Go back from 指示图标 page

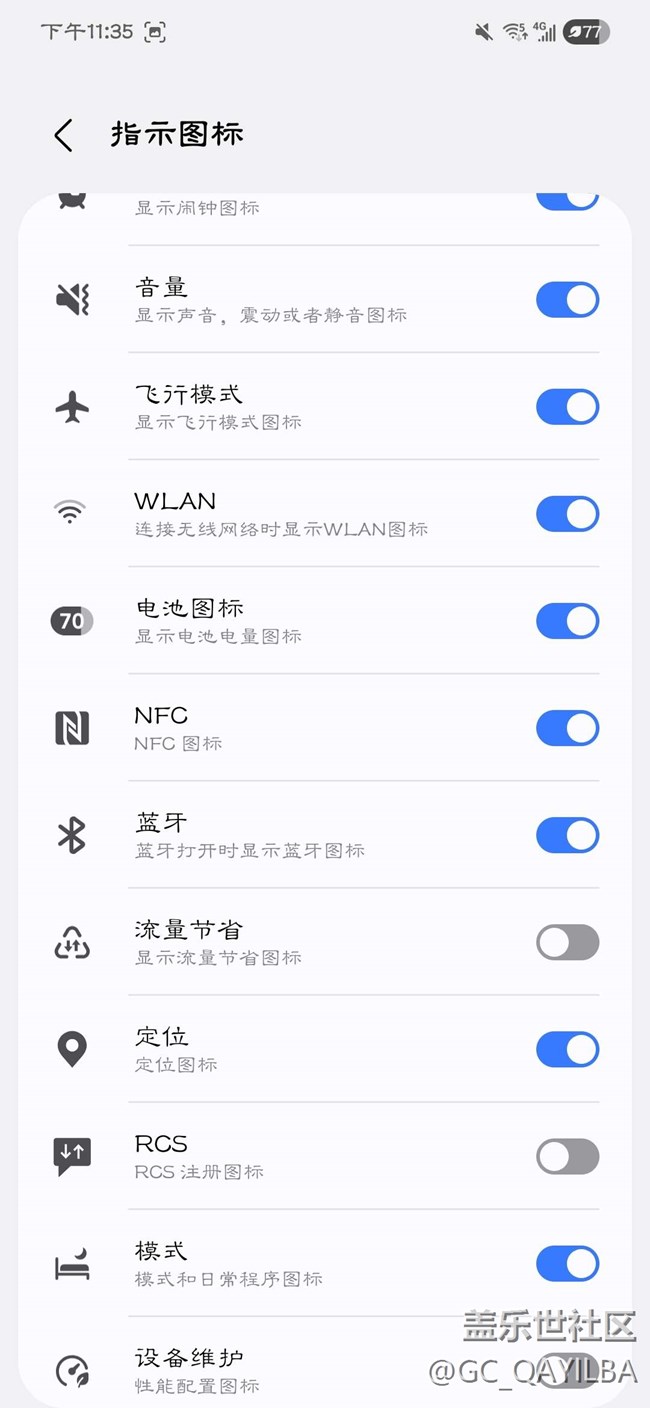tap(64, 135)
